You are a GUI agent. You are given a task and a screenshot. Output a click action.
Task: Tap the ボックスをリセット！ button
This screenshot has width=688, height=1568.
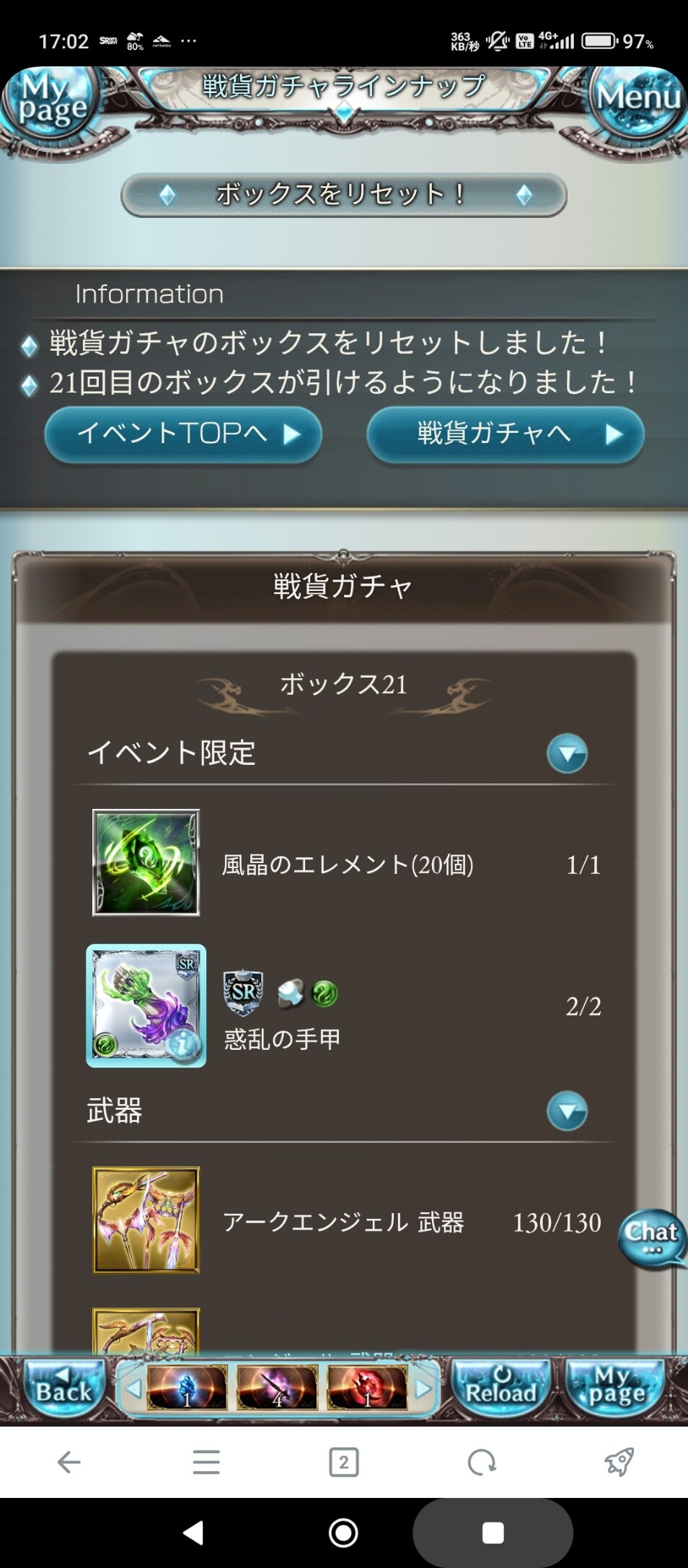[343, 195]
